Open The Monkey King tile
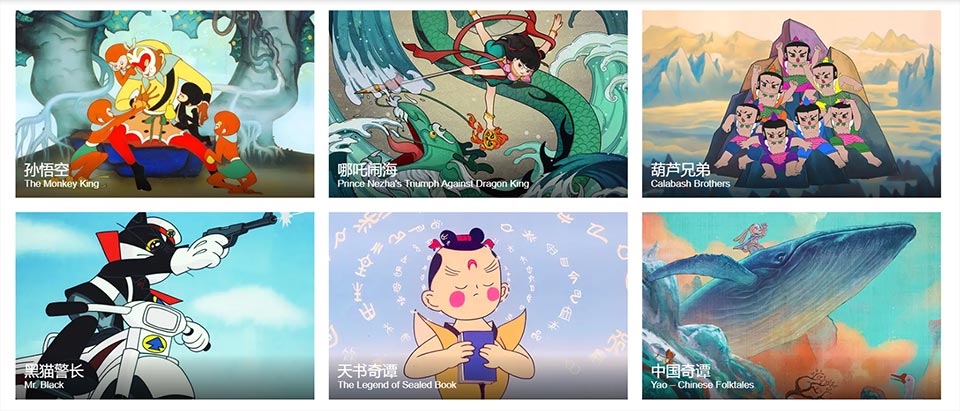The width and height of the screenshot is (960, 411). (x=165, y=104)
